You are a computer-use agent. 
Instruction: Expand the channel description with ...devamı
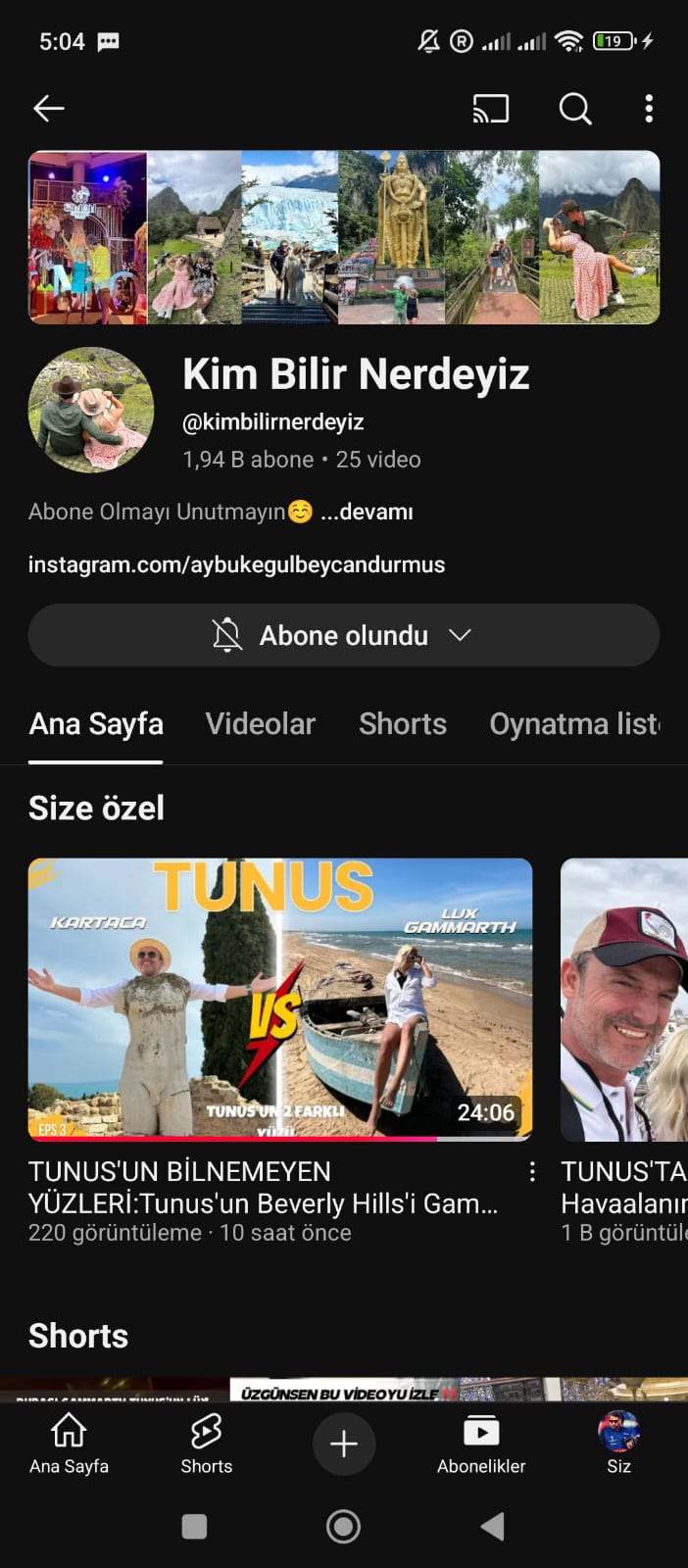[367, 512]
